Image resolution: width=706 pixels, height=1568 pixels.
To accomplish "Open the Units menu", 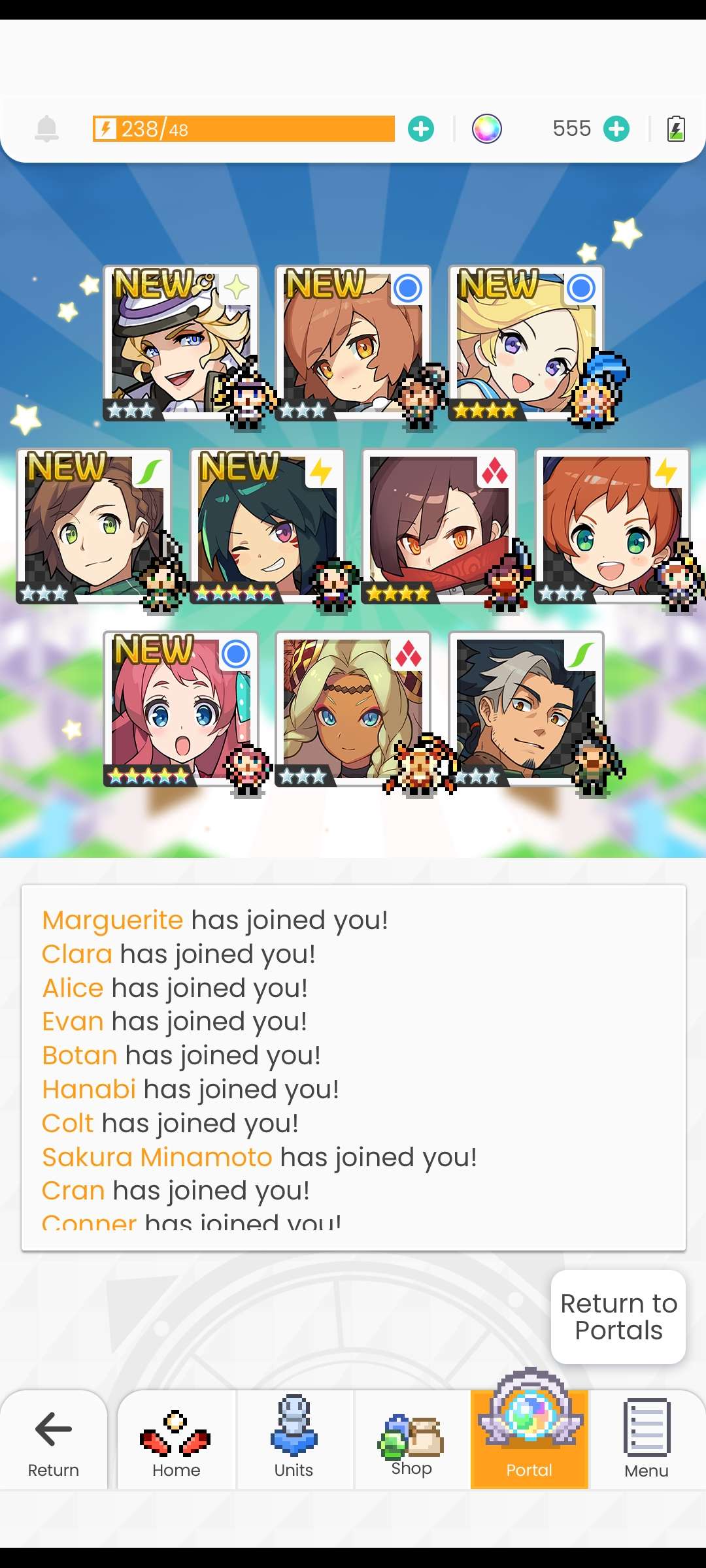I will click(x=294, y=1442).
